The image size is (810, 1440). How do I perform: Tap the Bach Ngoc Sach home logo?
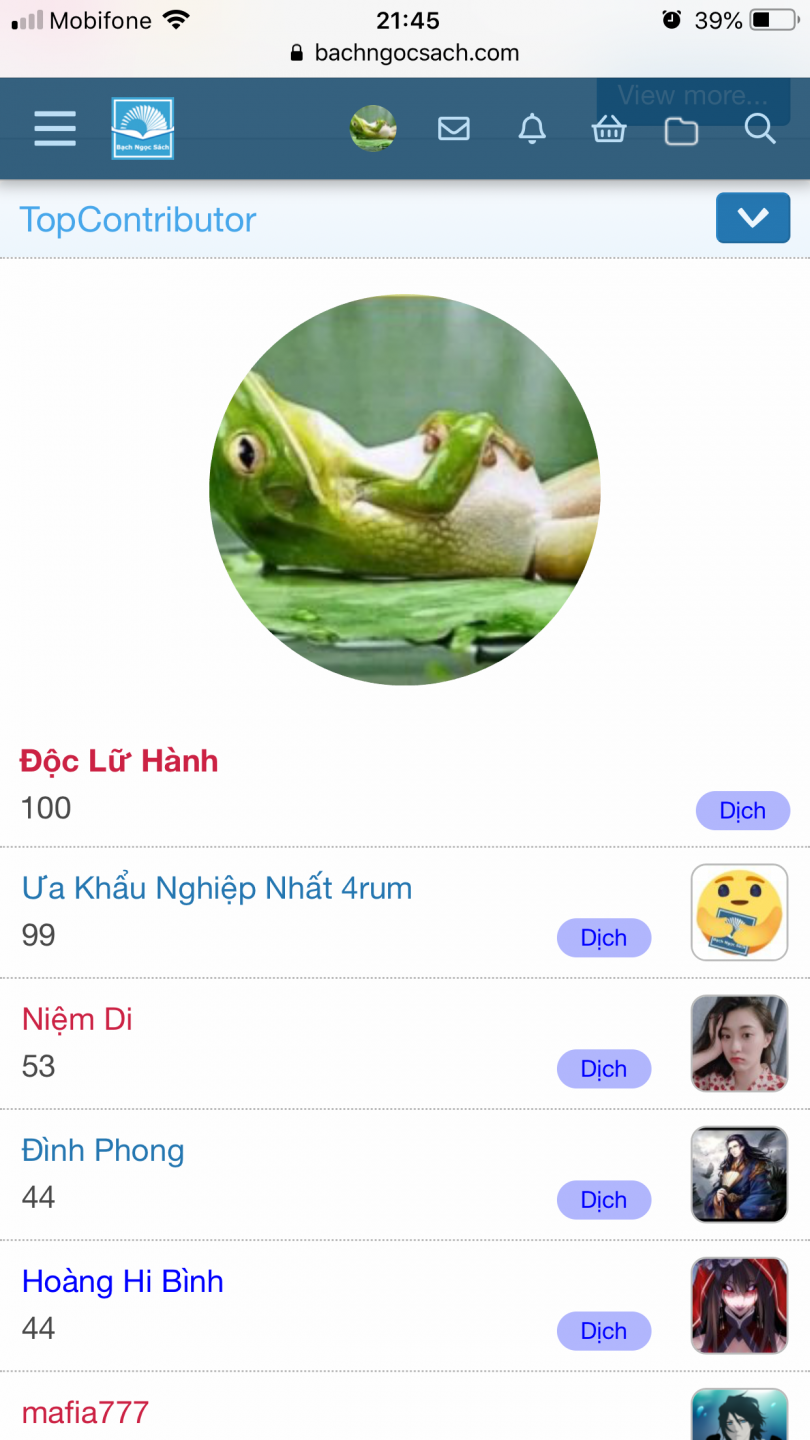click(x=143, y=128)
